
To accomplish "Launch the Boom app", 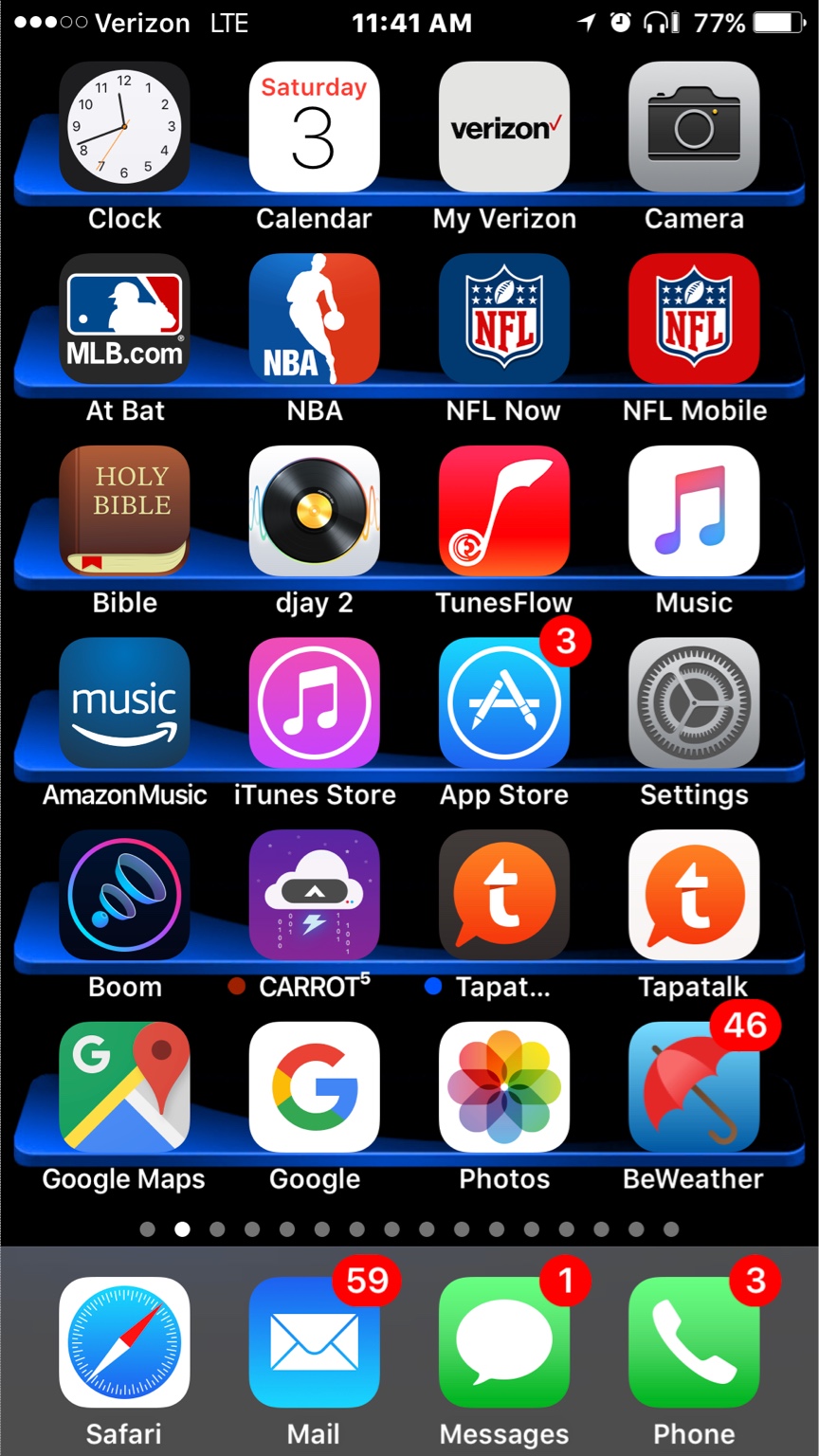I will [x=124, y=895].
